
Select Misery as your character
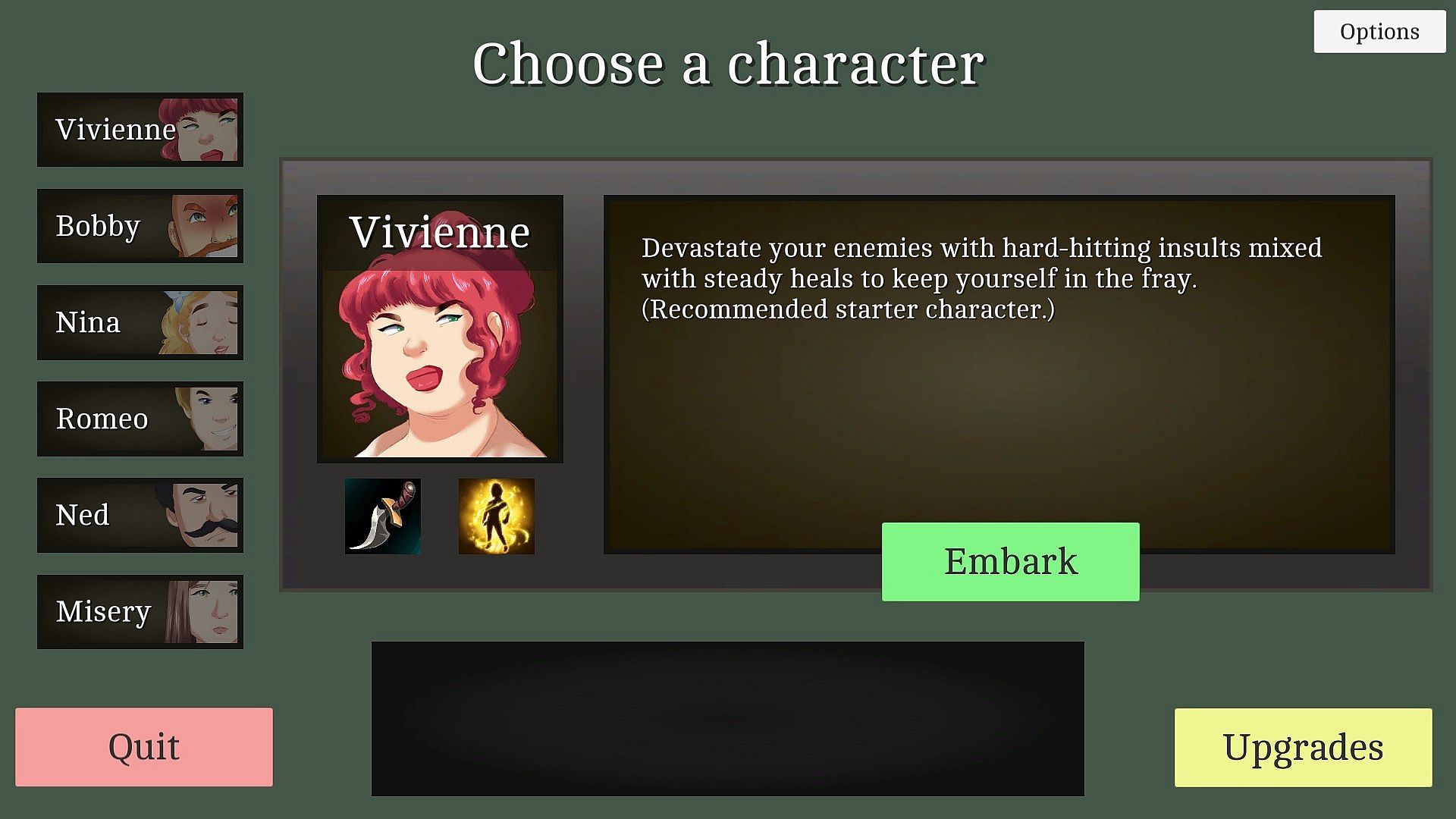[140, 611]
